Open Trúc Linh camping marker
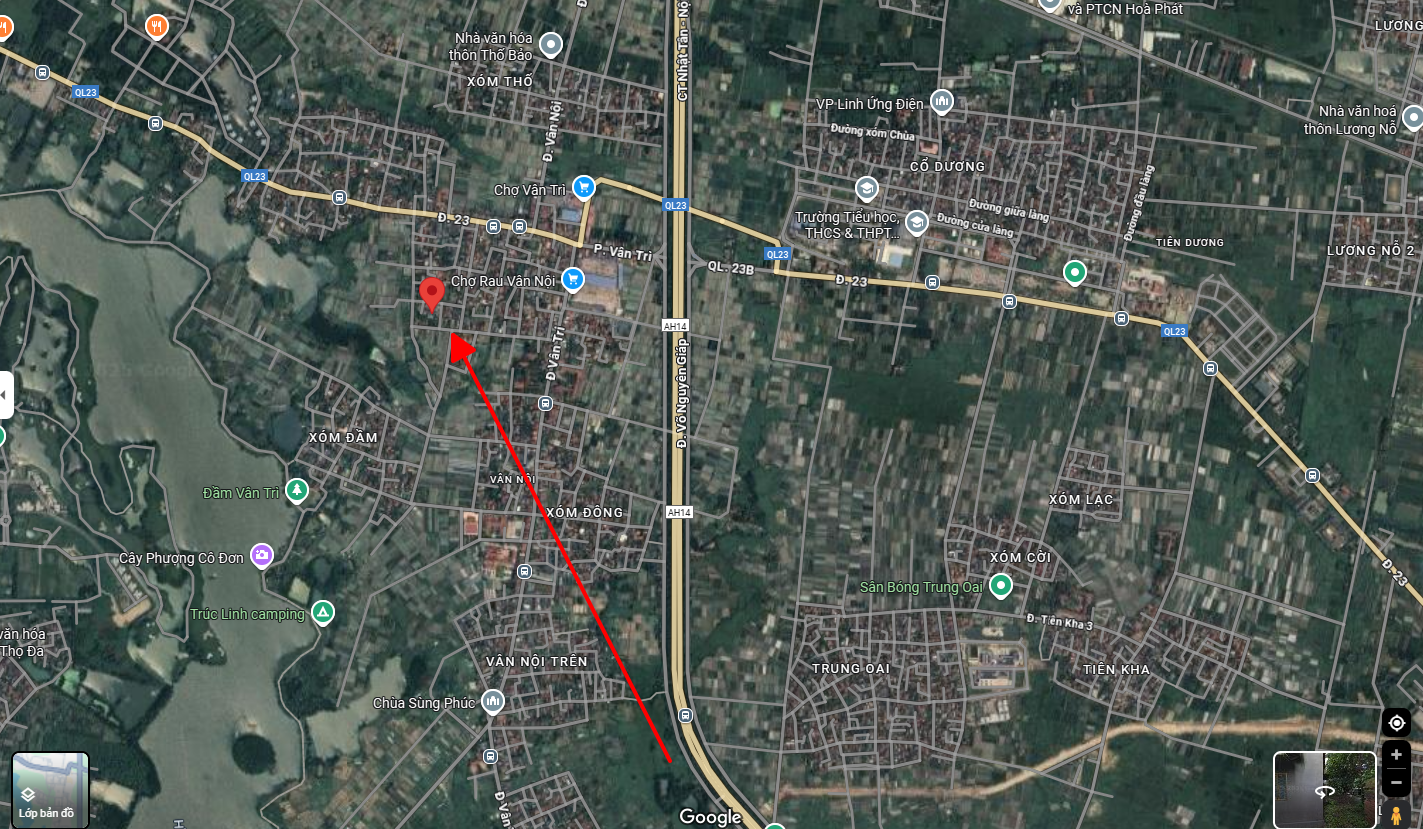This screenshot has height=829, width=1423. 322,612
